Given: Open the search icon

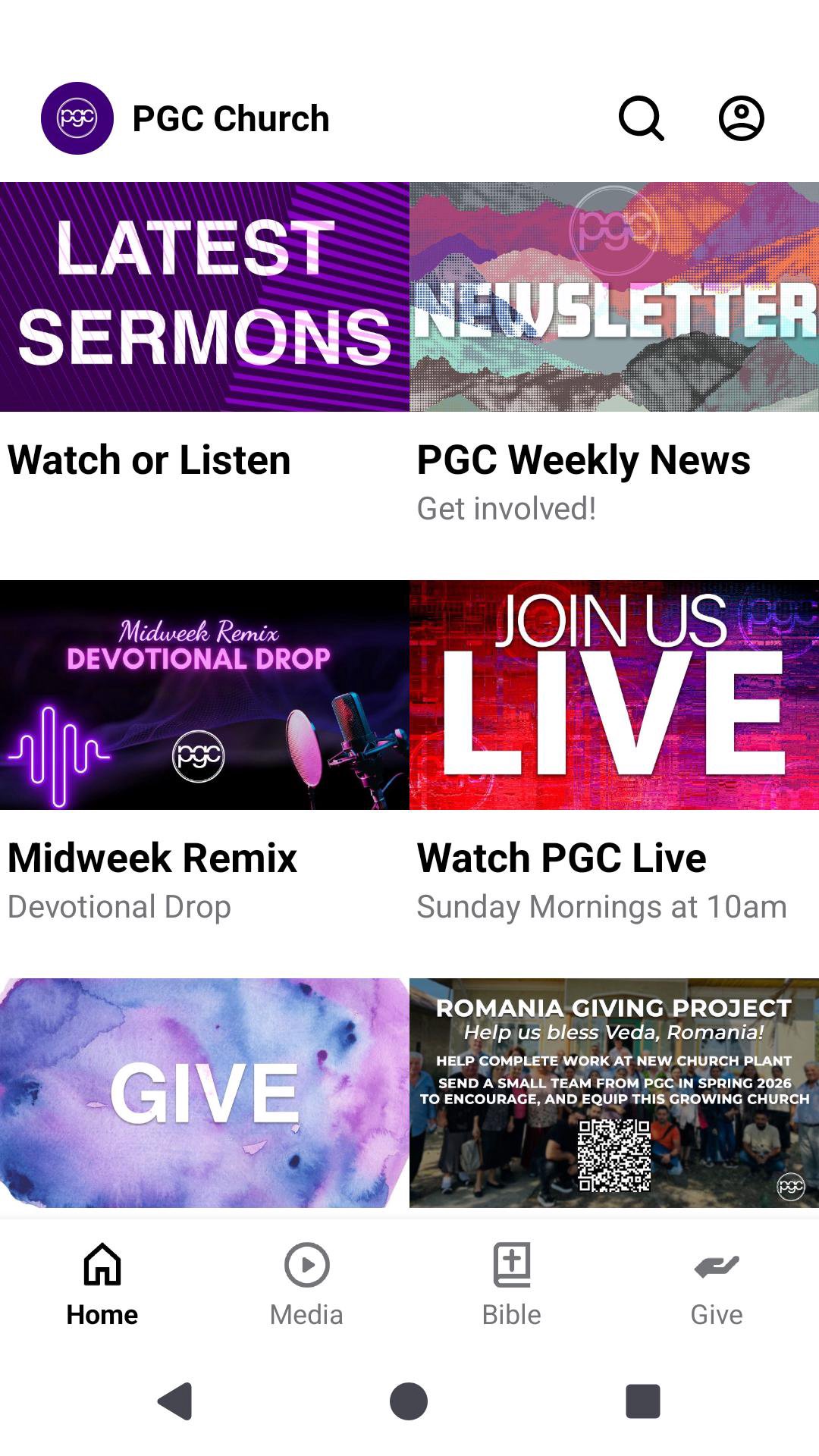Looking at the screenshot, I should click(642, 118).
